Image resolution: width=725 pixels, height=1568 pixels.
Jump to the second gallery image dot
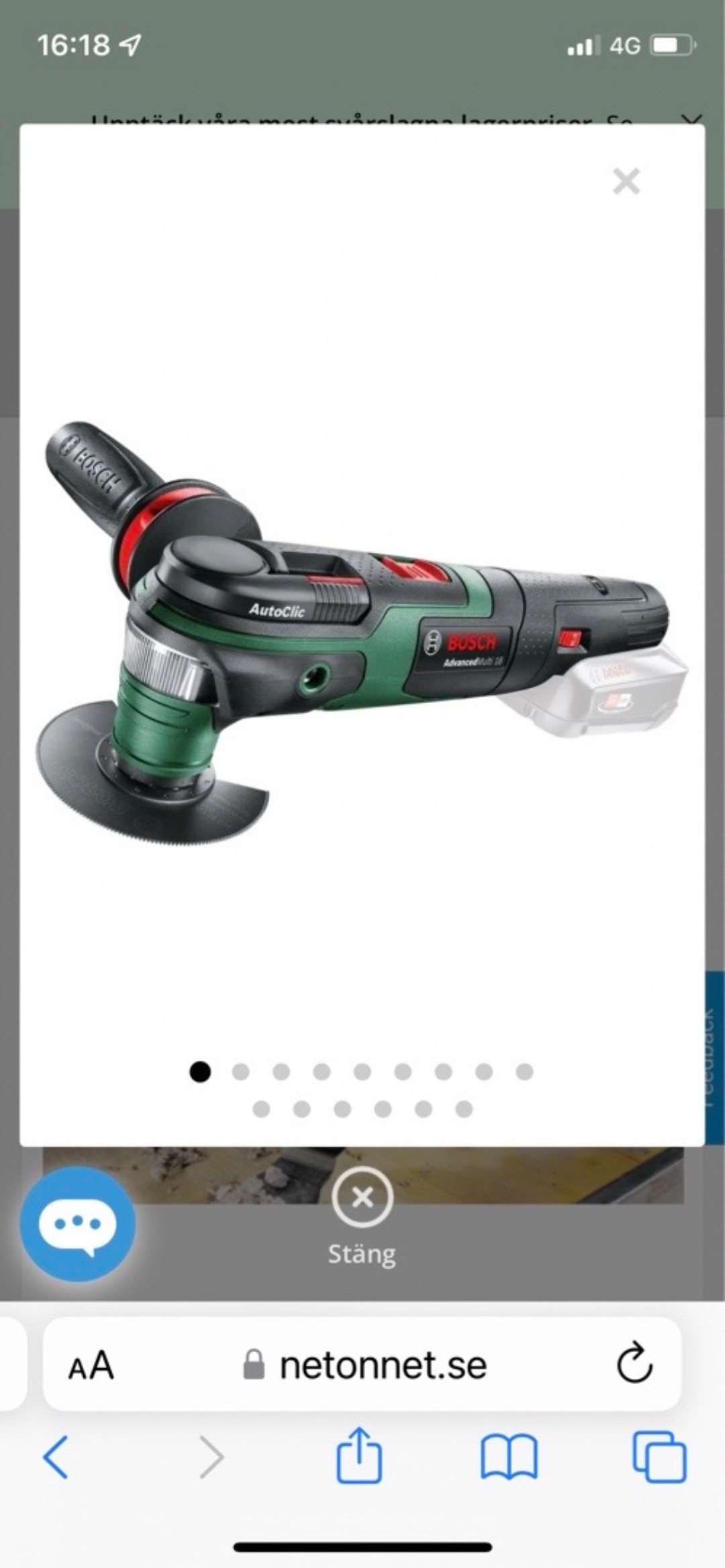click(x=240, y=1072)
